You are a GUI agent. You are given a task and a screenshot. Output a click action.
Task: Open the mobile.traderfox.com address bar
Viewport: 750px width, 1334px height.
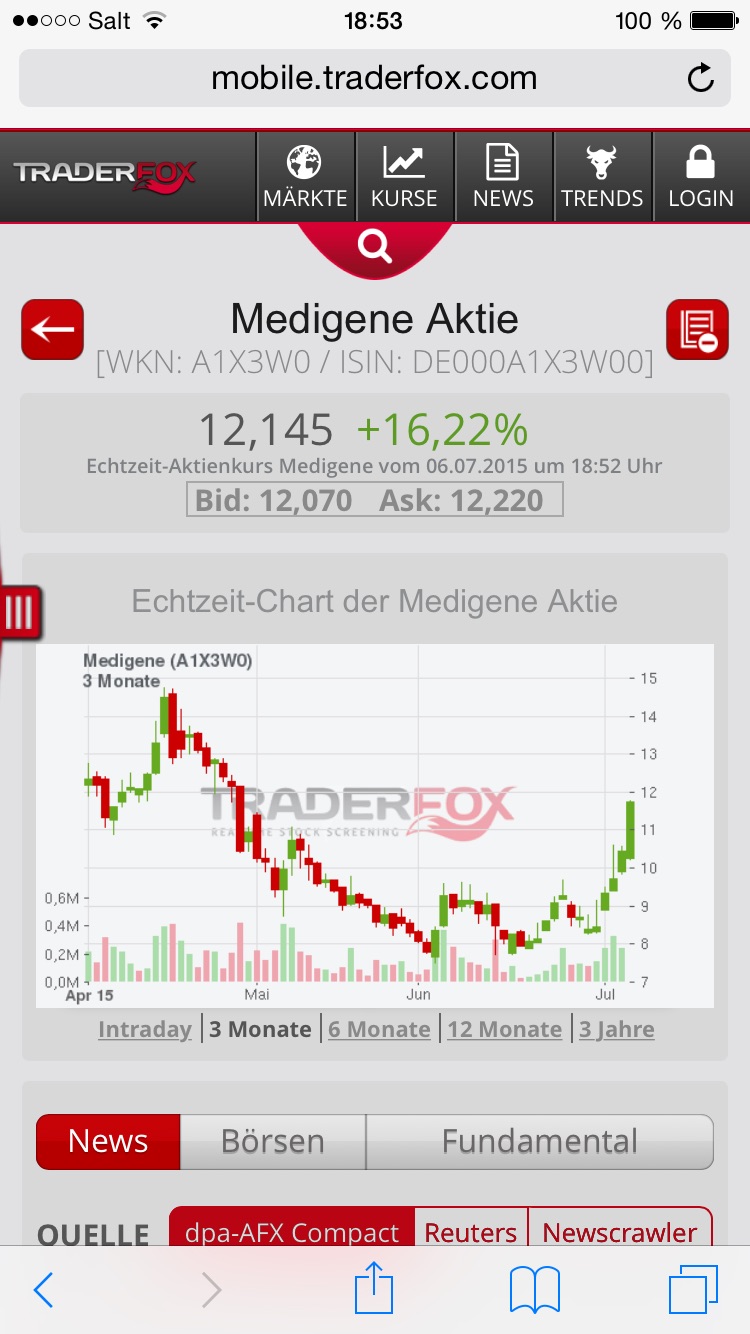[375, 78]
